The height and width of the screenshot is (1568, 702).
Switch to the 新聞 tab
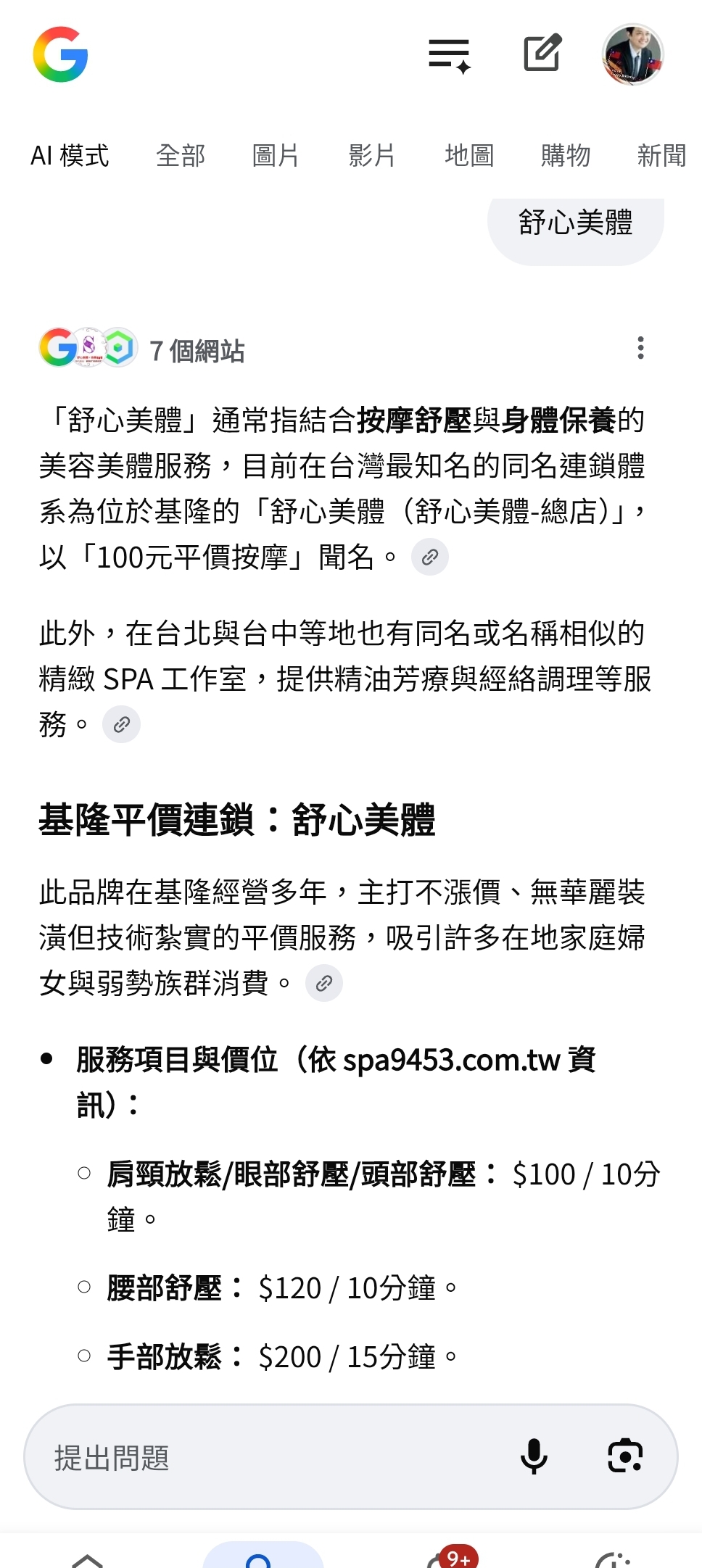(x=661, y=155)
